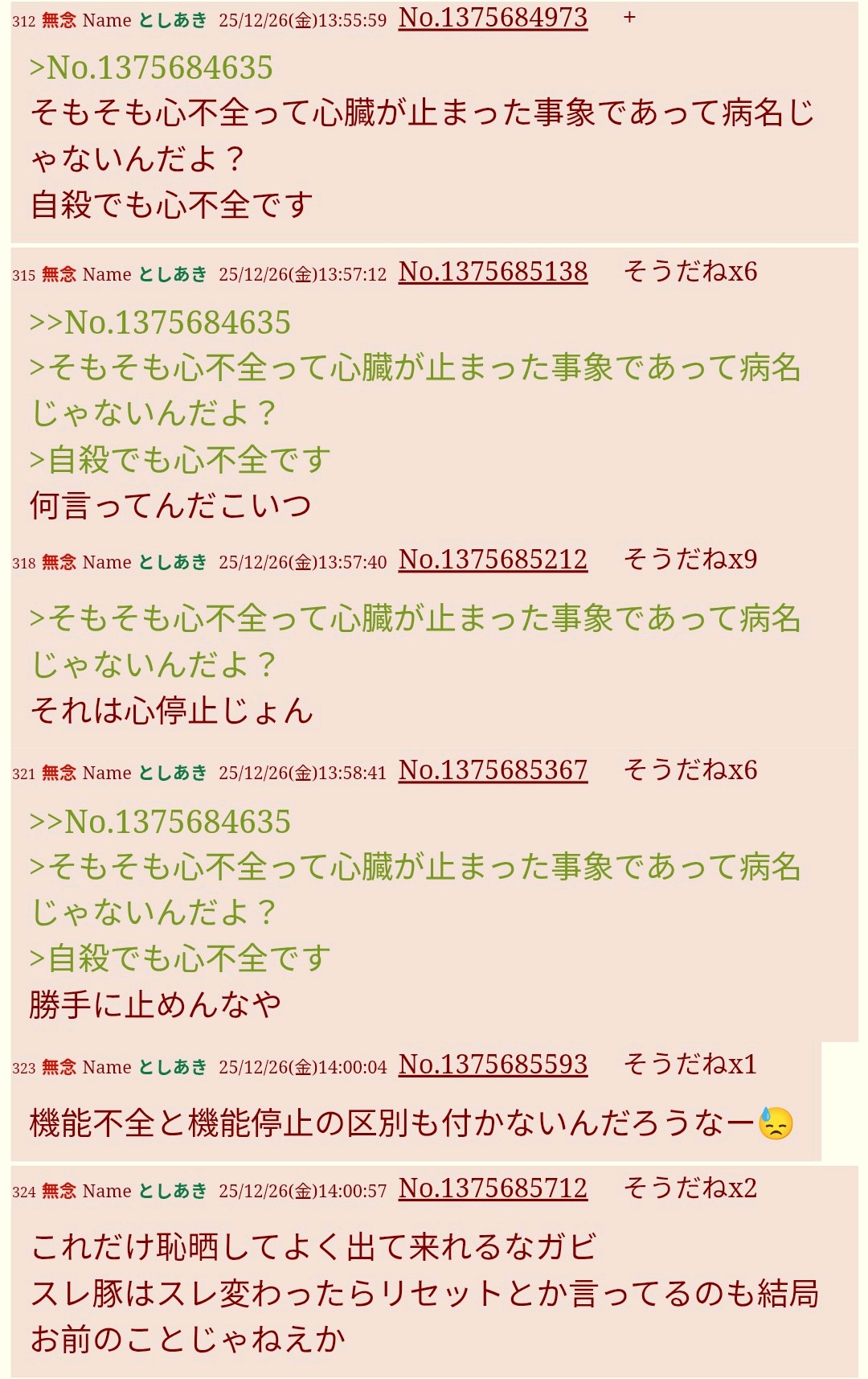Tap そうだねx6 on post No.1375685138
This screenshot has width=868, height=1379.
[690, 272]
